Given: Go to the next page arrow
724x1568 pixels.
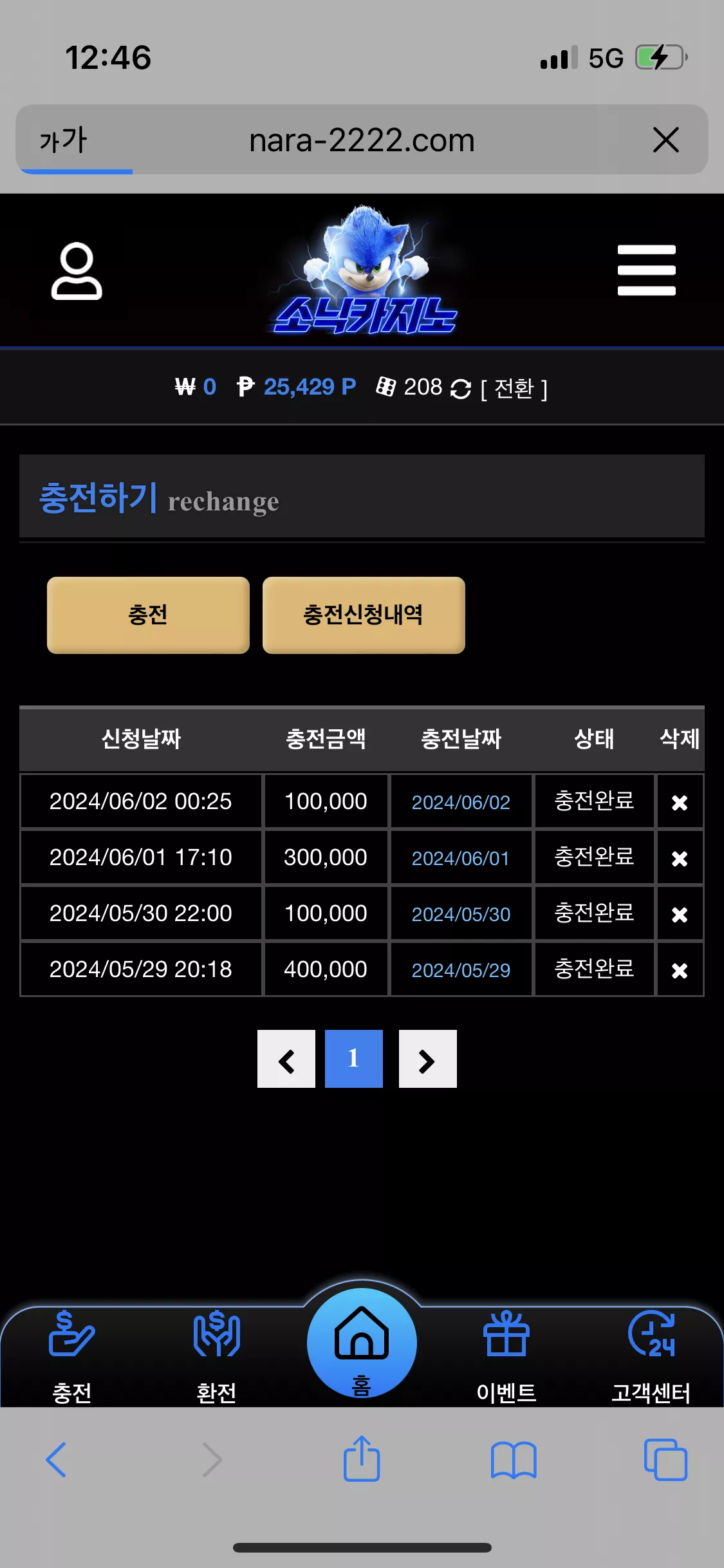Looking at the screenshot, I should pos(428,1059).
